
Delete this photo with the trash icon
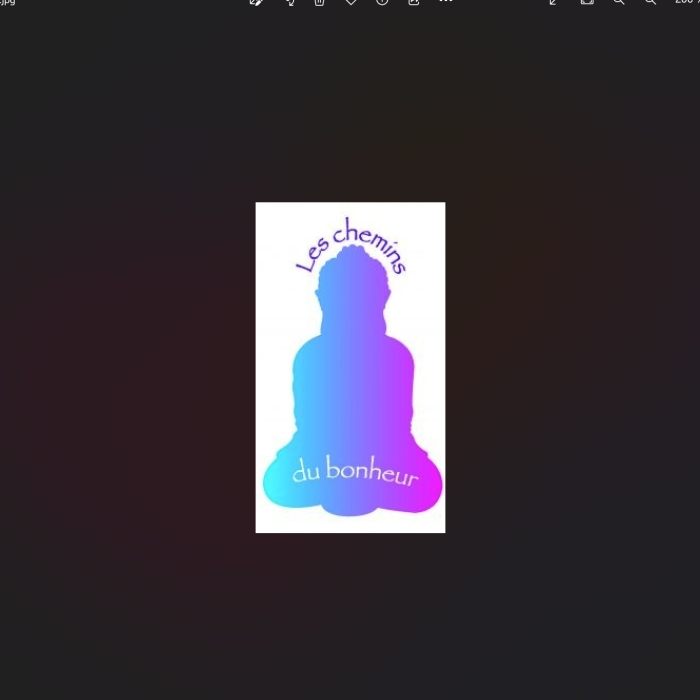click(x=320, y=2)
